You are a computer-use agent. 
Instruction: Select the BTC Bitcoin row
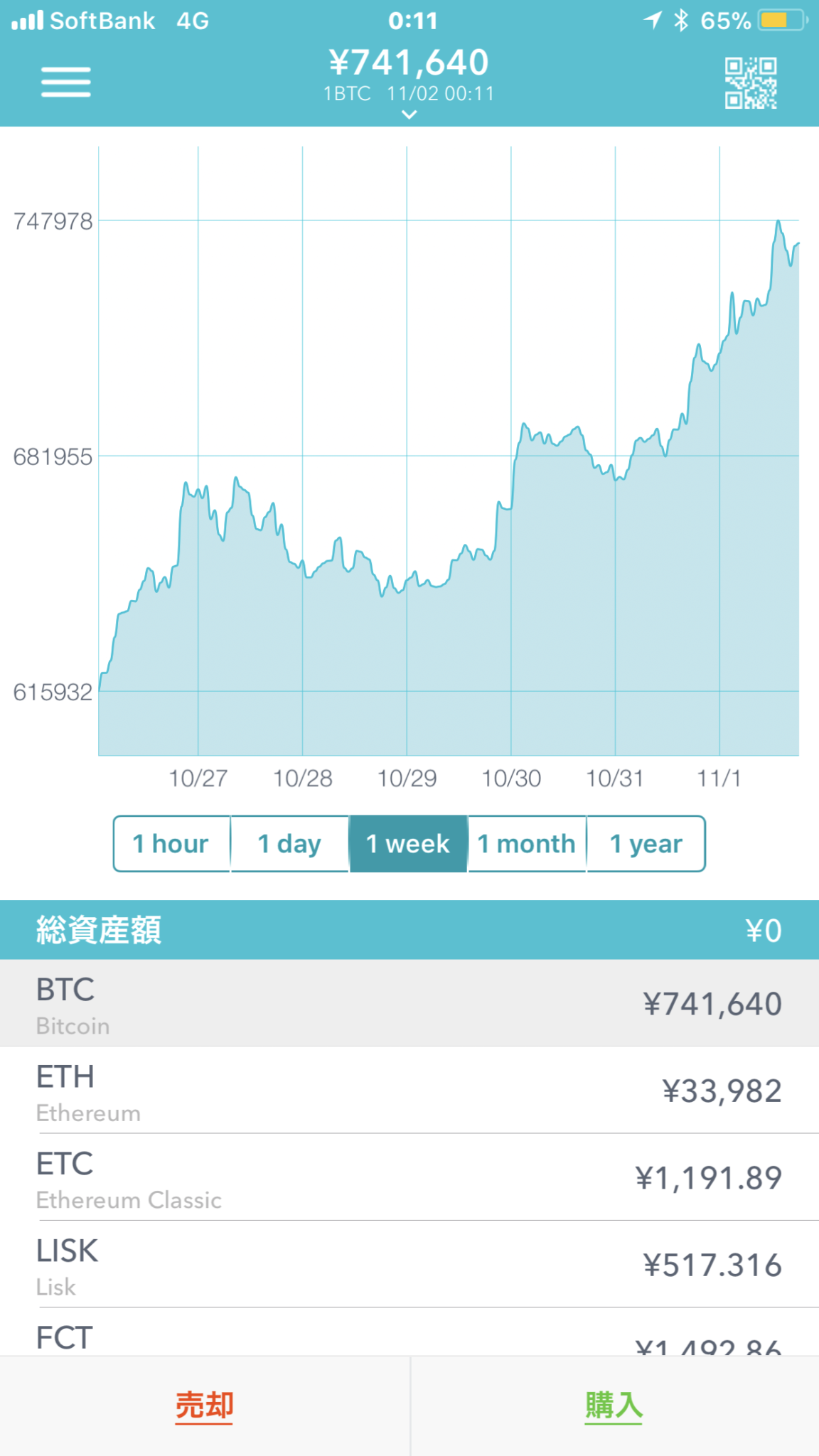(x=409, y=1003)
